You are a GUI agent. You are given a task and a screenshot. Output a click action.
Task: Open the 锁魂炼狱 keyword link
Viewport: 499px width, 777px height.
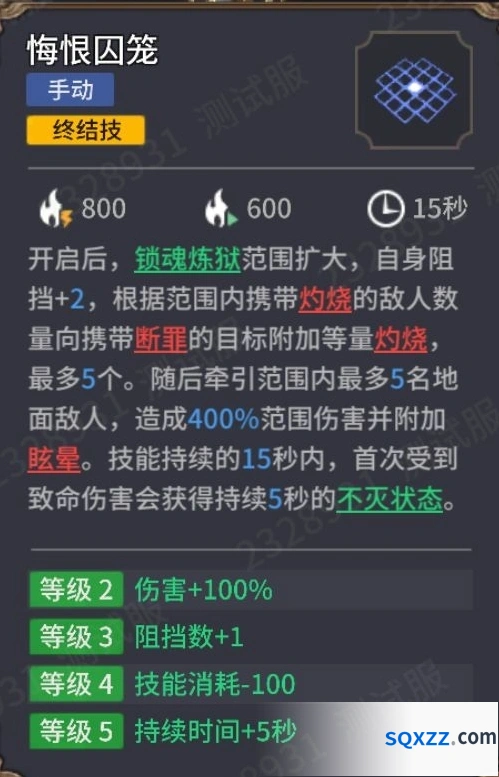point(187,260)
